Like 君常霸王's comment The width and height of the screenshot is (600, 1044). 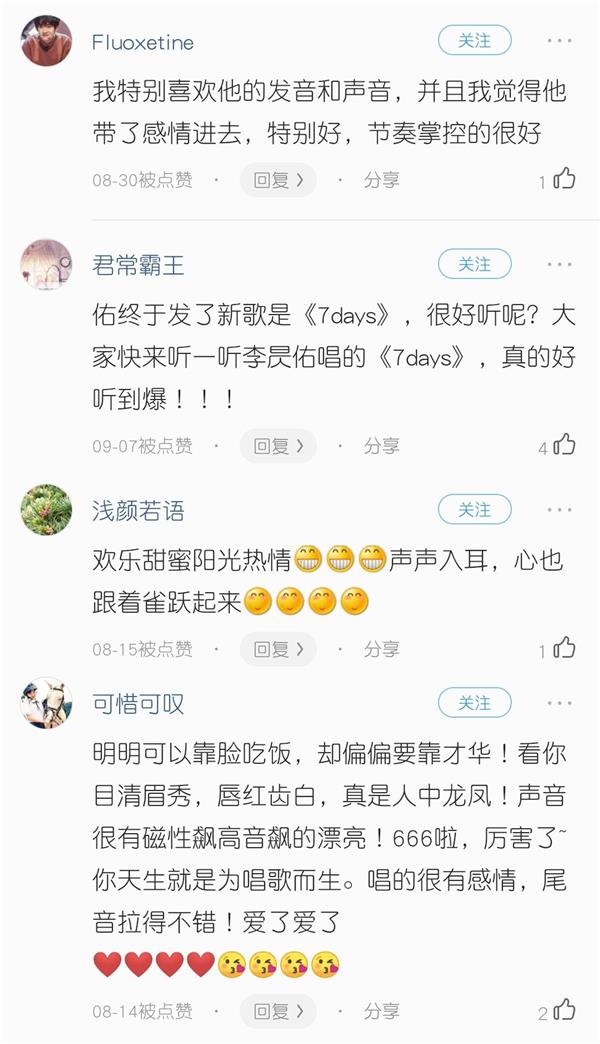coord(564,445)
